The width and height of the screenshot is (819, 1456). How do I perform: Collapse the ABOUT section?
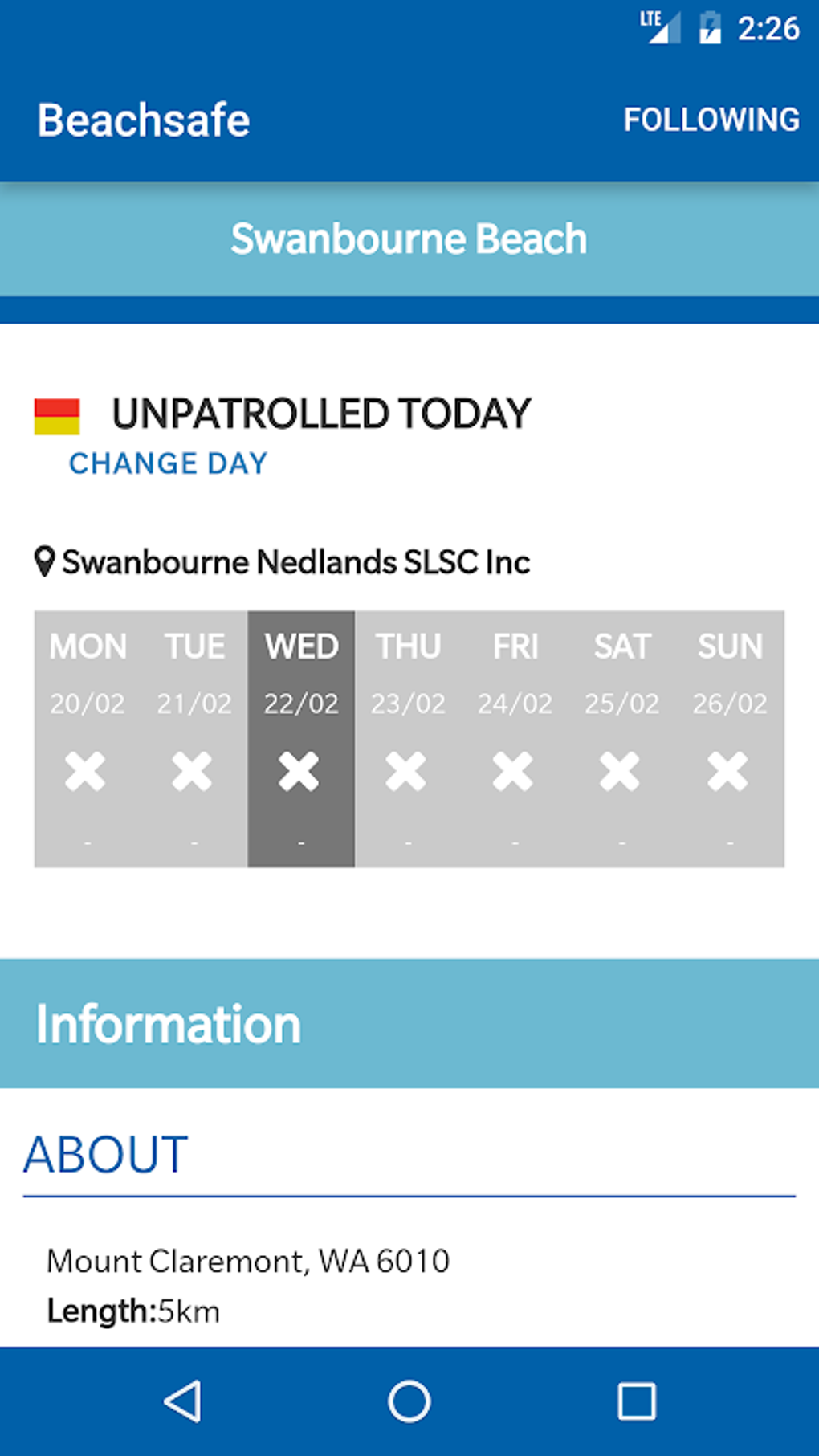click(104, 1154)
